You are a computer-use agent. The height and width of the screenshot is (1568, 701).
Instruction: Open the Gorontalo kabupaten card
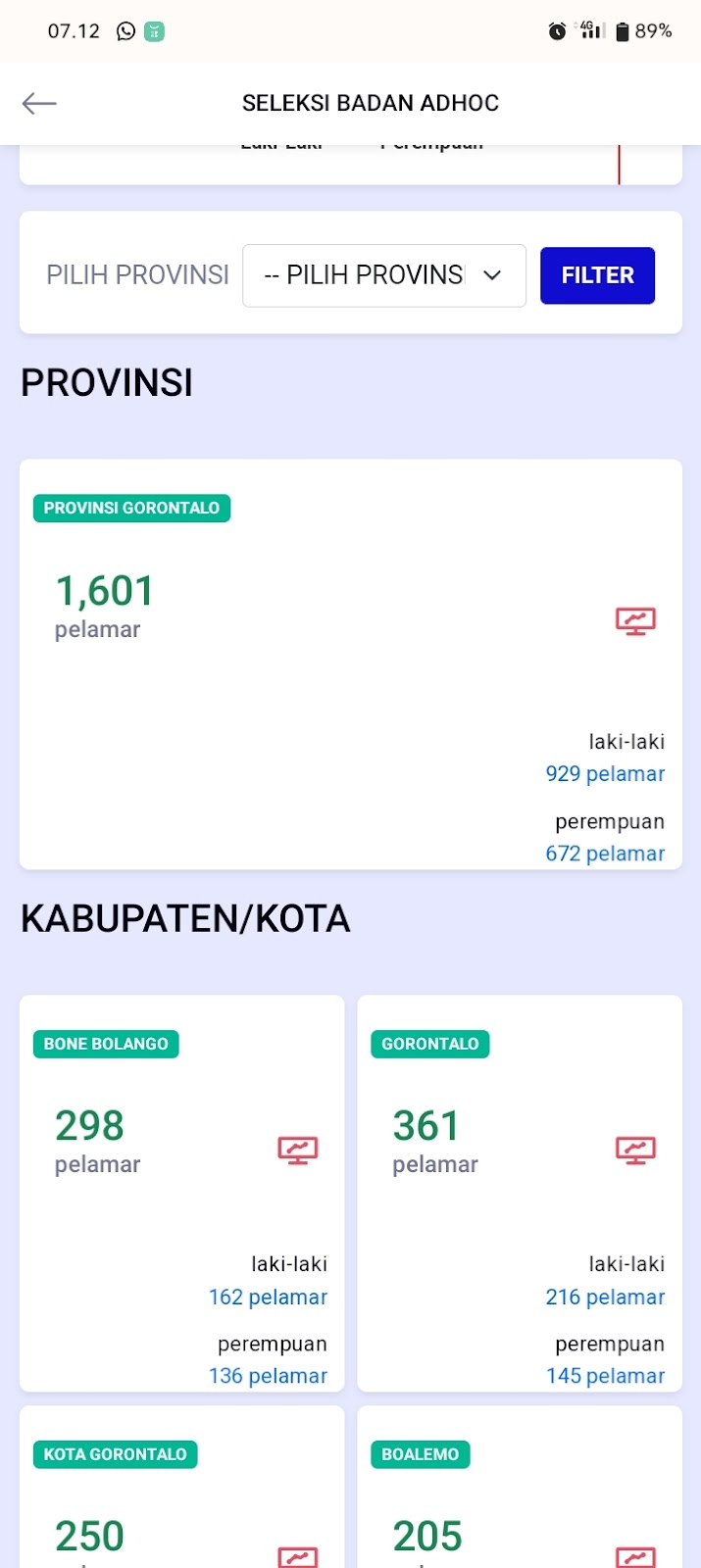(520, 1194)
